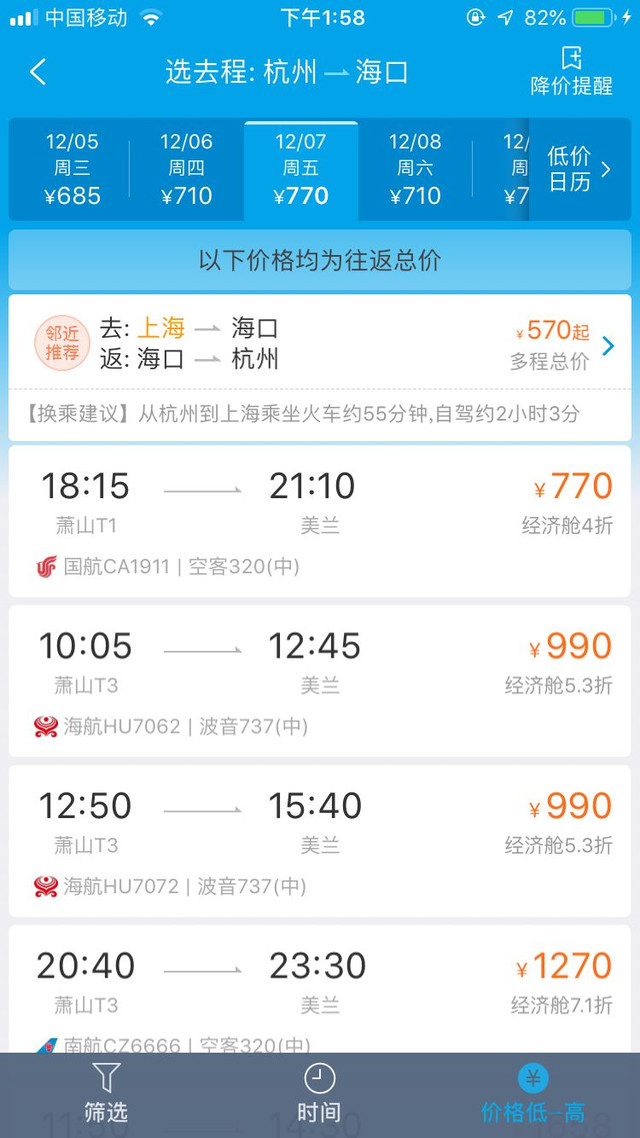Sort flights by 时间
This screenshot has width=640, height=1138.
point(319,1094)
